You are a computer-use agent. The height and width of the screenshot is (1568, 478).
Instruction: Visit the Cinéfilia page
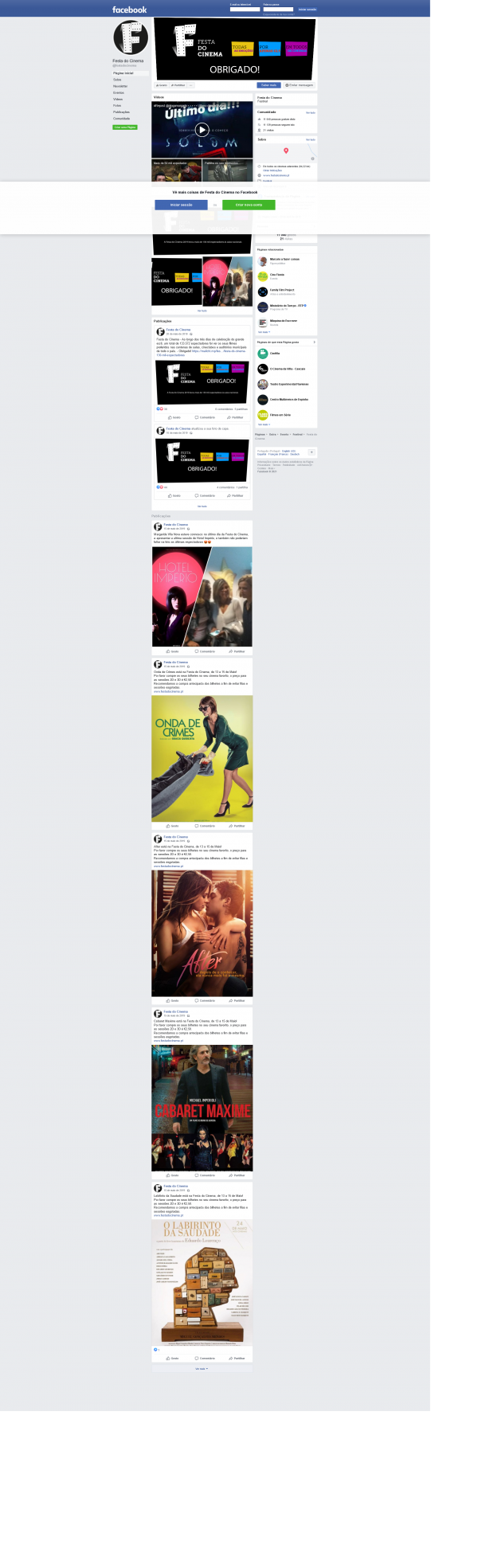pos(275,353)
